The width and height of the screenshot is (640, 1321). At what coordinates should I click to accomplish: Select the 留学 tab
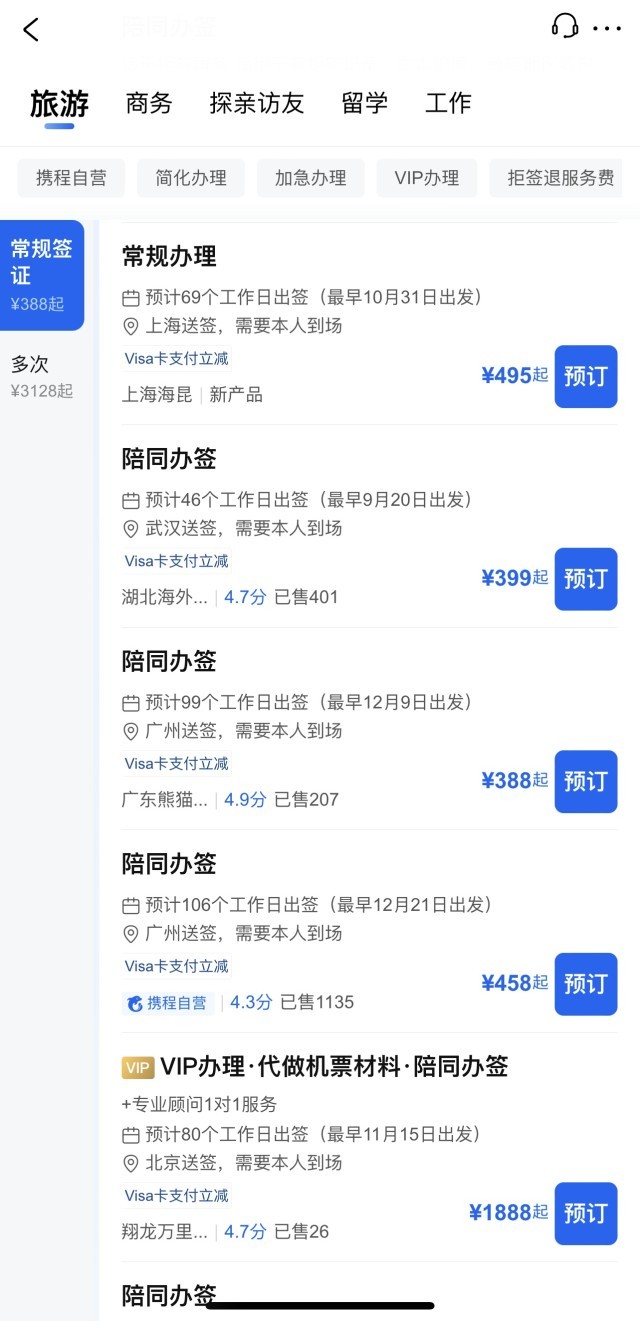click(x=364, y=103)
